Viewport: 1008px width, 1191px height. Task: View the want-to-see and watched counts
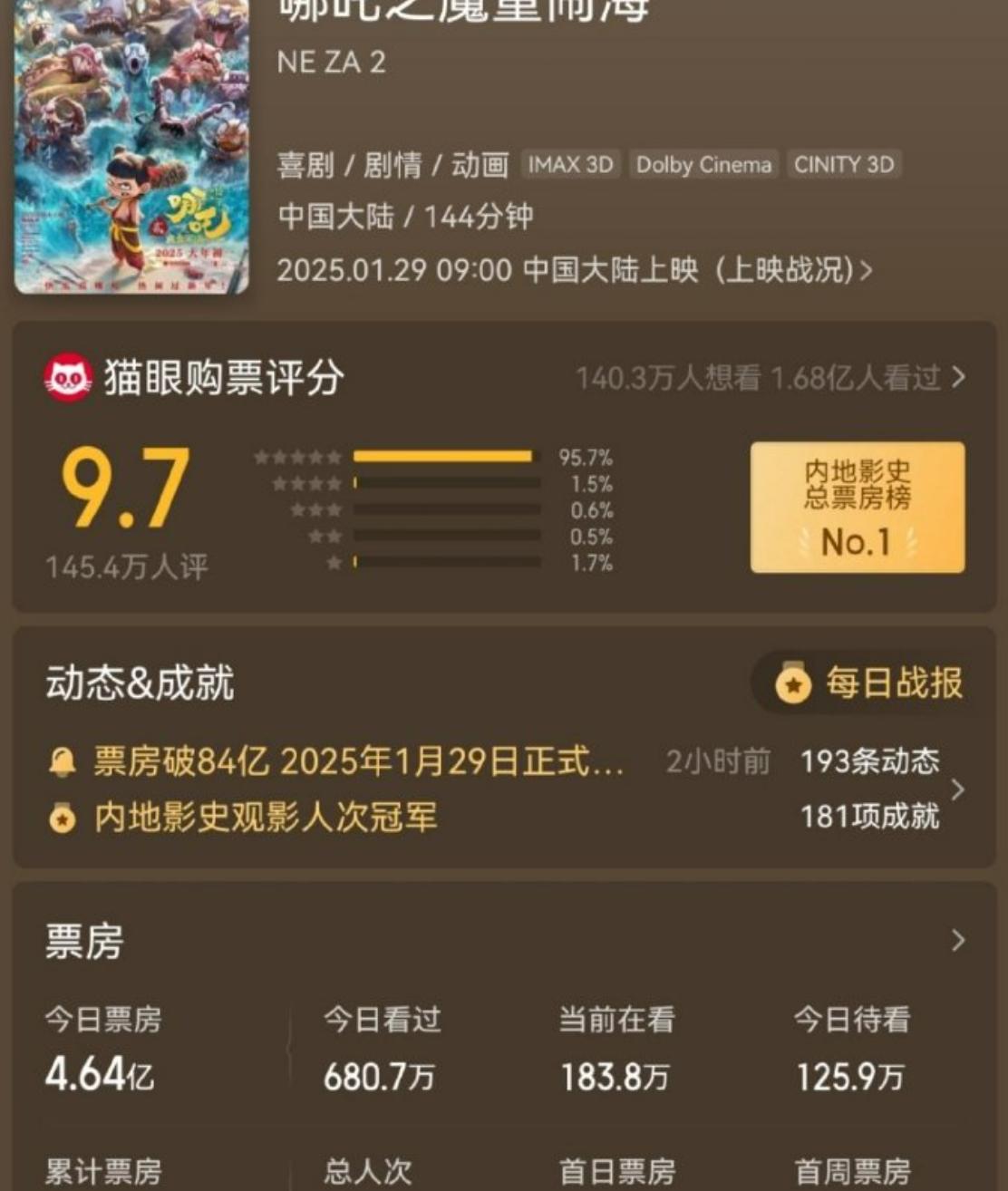(770, 377)
